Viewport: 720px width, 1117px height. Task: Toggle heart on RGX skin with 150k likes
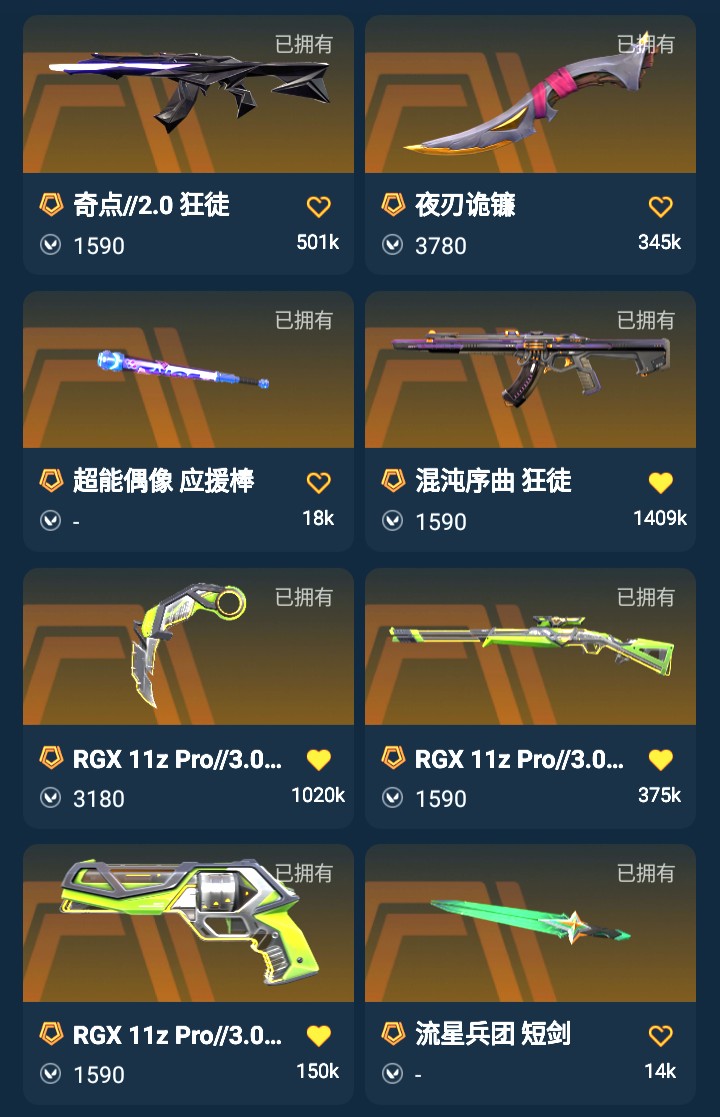coord(318,1035)
